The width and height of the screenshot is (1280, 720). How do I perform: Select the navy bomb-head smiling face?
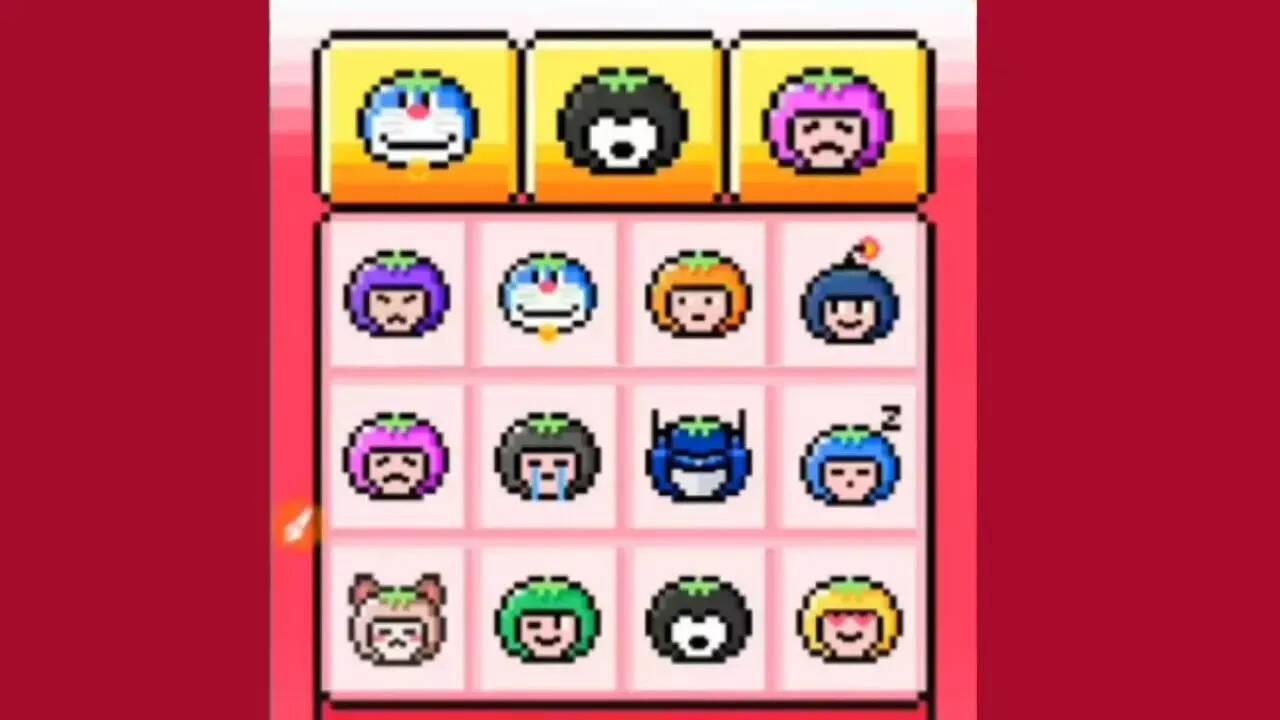tap(849, 296)
